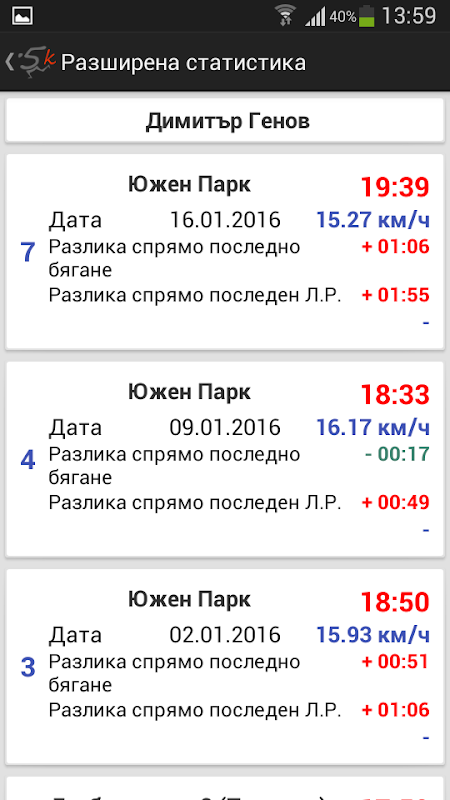
Task: Open the Южен Парк run from 02.01.2016
Action: tap(225, 666)
